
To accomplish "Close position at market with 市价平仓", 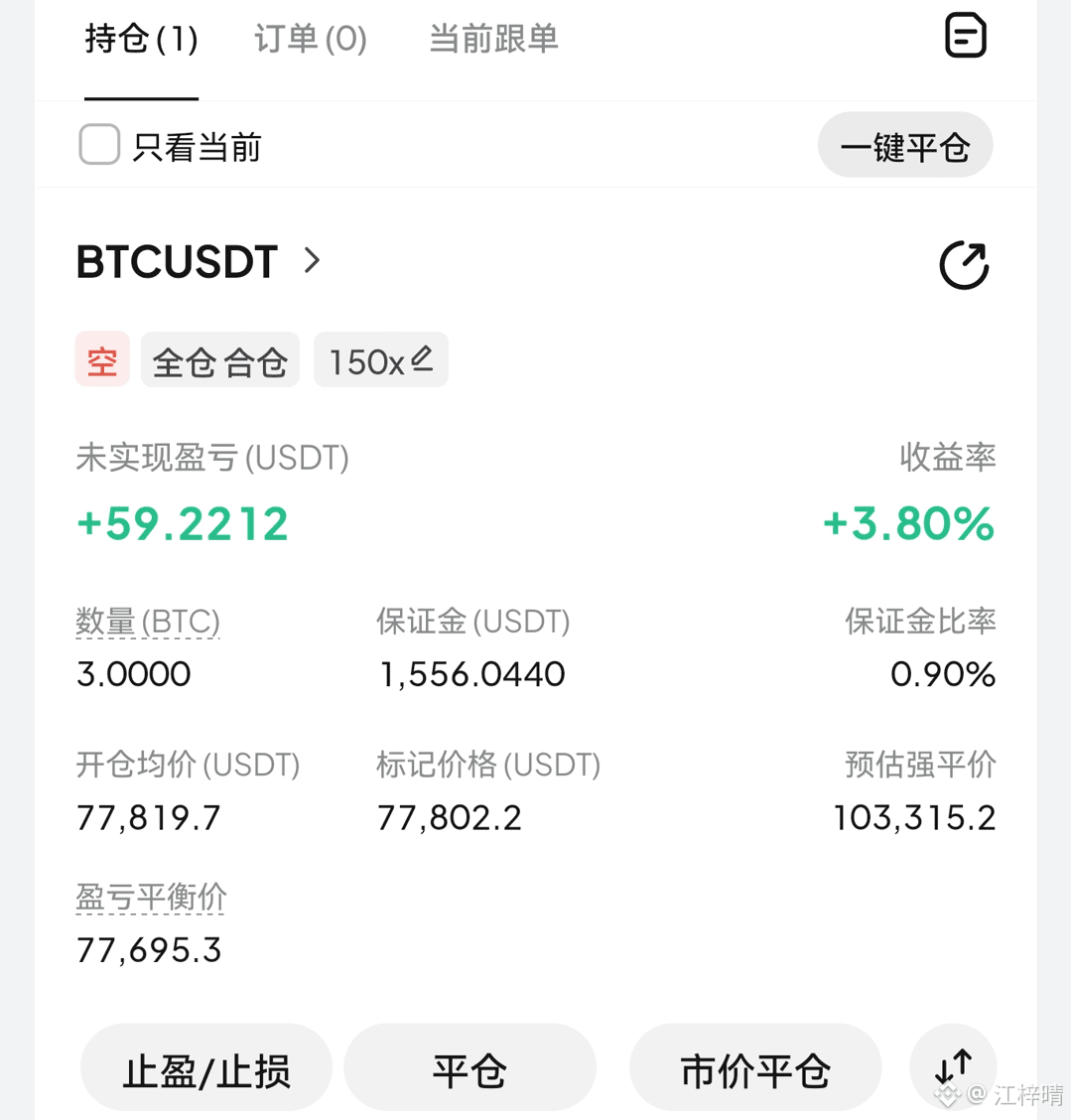I will pyautogui.click(x=755, y=1069).
